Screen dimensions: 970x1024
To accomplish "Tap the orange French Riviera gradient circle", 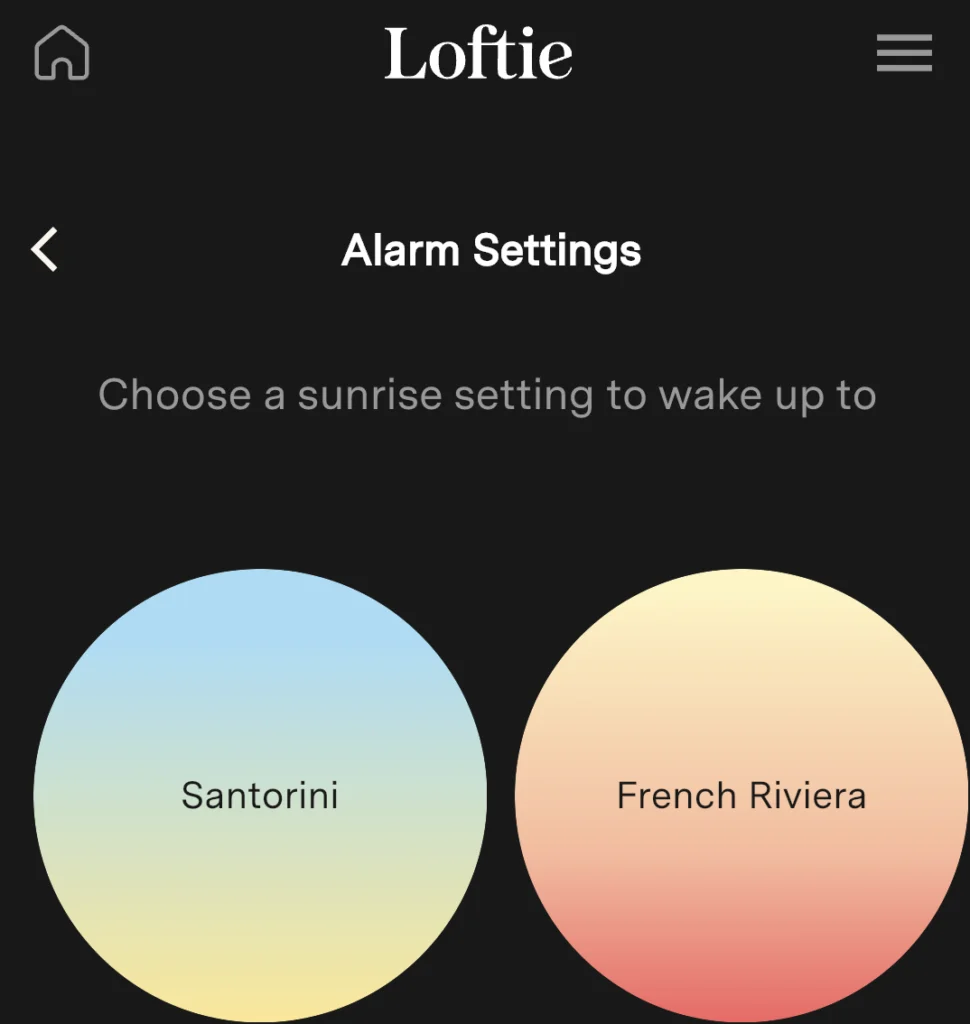I will (740, 795).
